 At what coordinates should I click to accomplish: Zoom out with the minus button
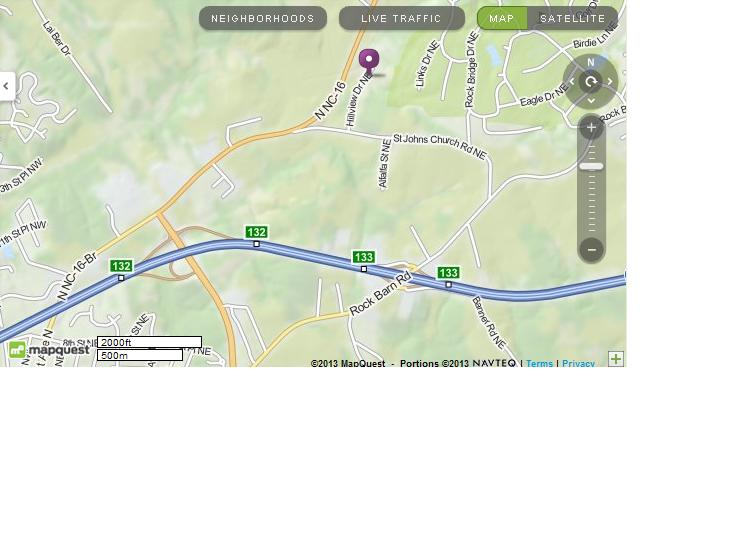(x=591, y=249)
